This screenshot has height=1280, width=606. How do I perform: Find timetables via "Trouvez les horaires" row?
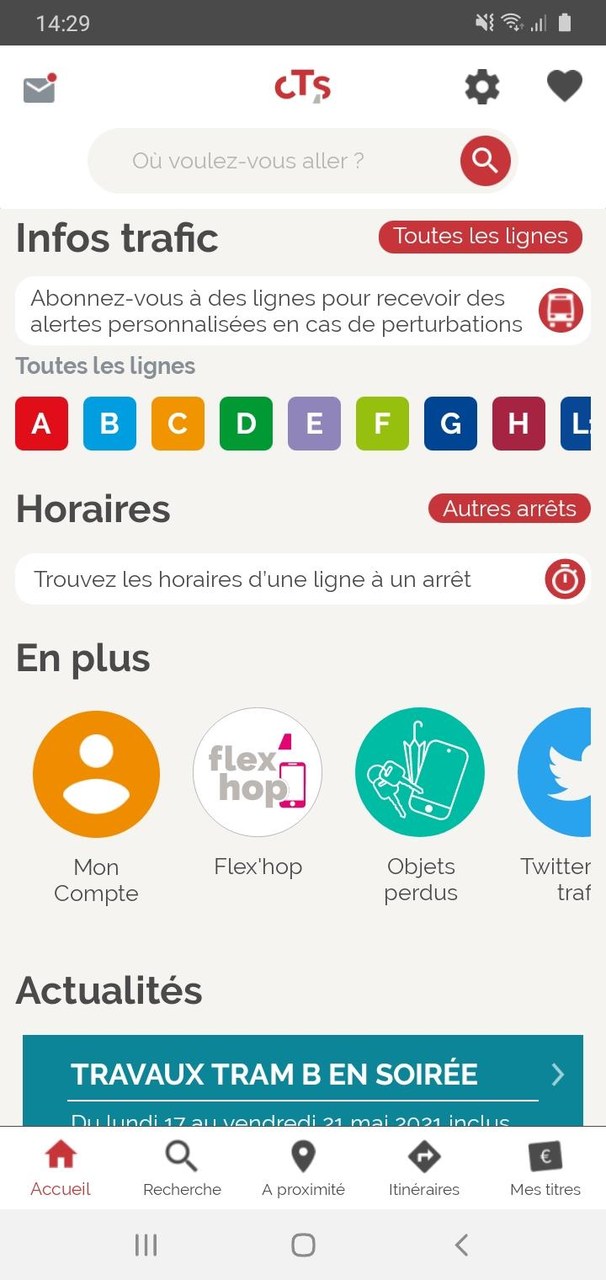(302, 579)
